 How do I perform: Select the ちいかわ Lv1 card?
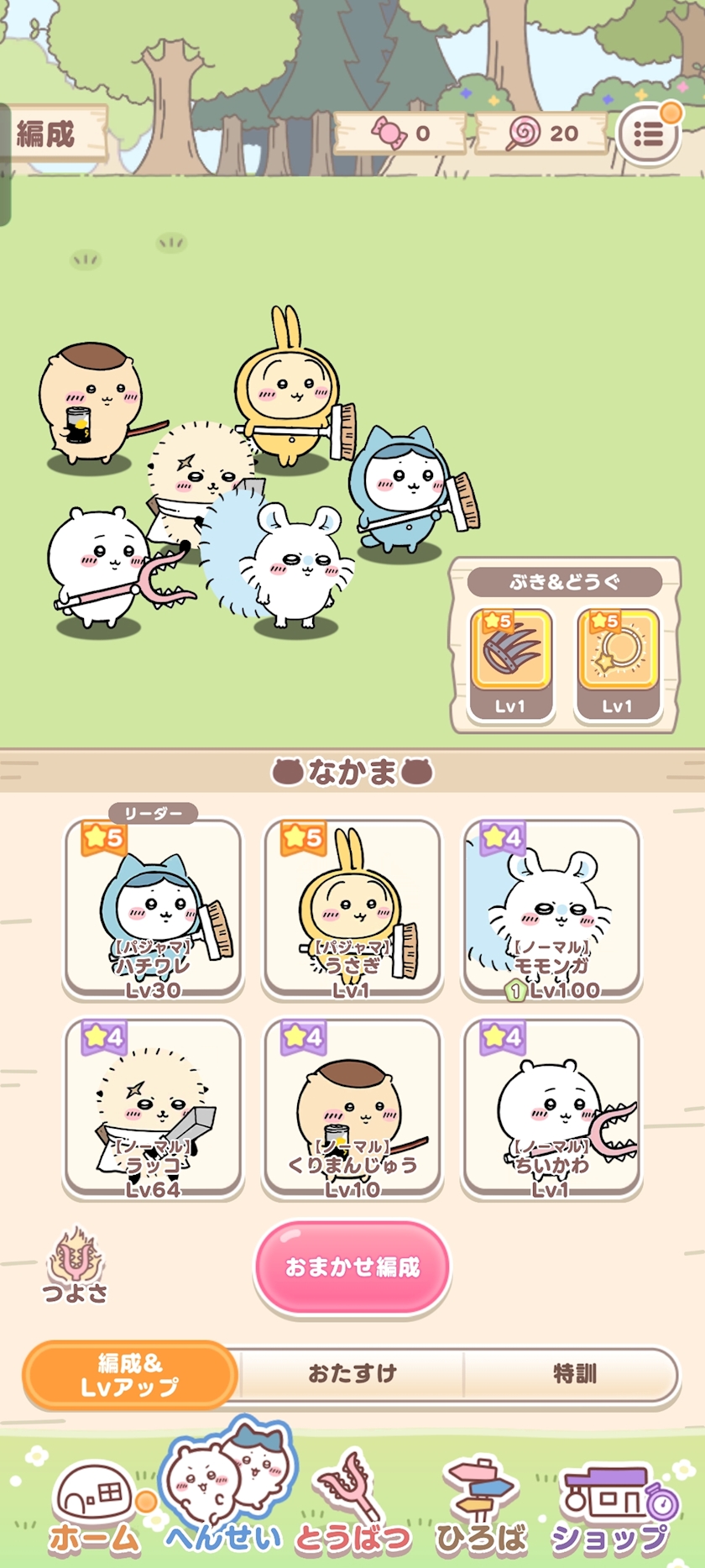pyautogui.click(x=551, y=1108)
